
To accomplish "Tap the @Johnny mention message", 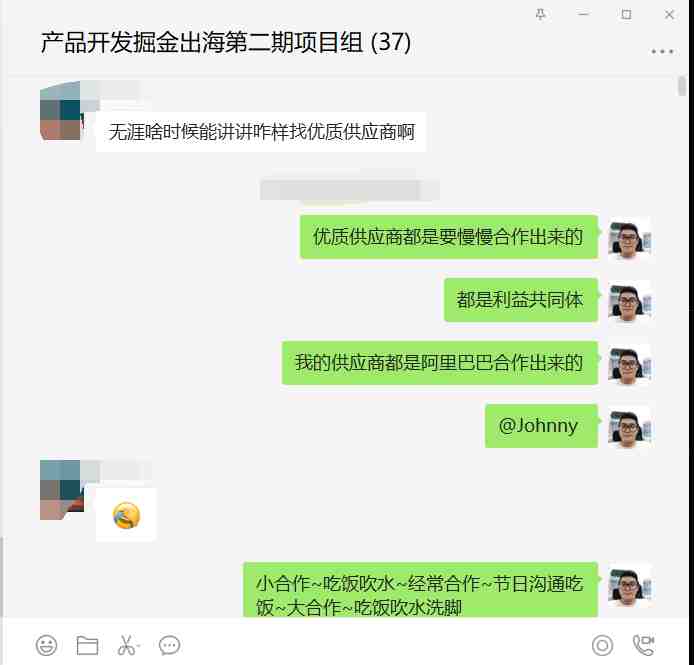I will 538,425.
